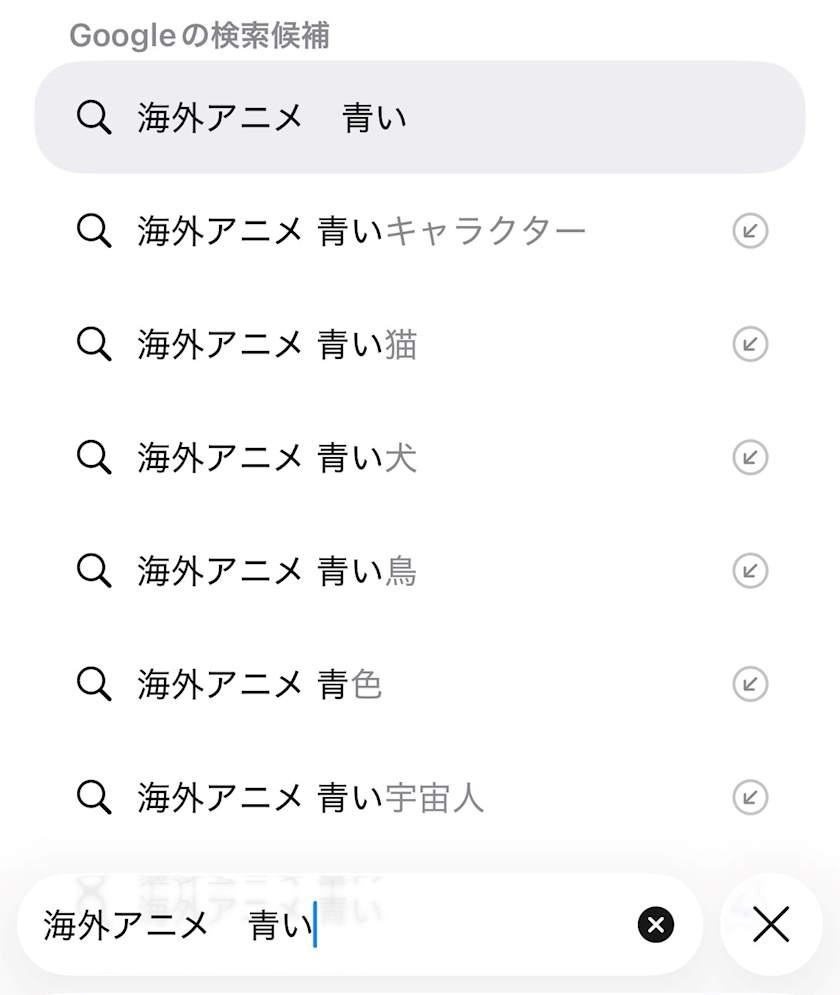The height and width of the screenshot is (995, 840).
Task: Fill search box with 青いキャラクター arrow icon
Action: click(x=751, y=231)
